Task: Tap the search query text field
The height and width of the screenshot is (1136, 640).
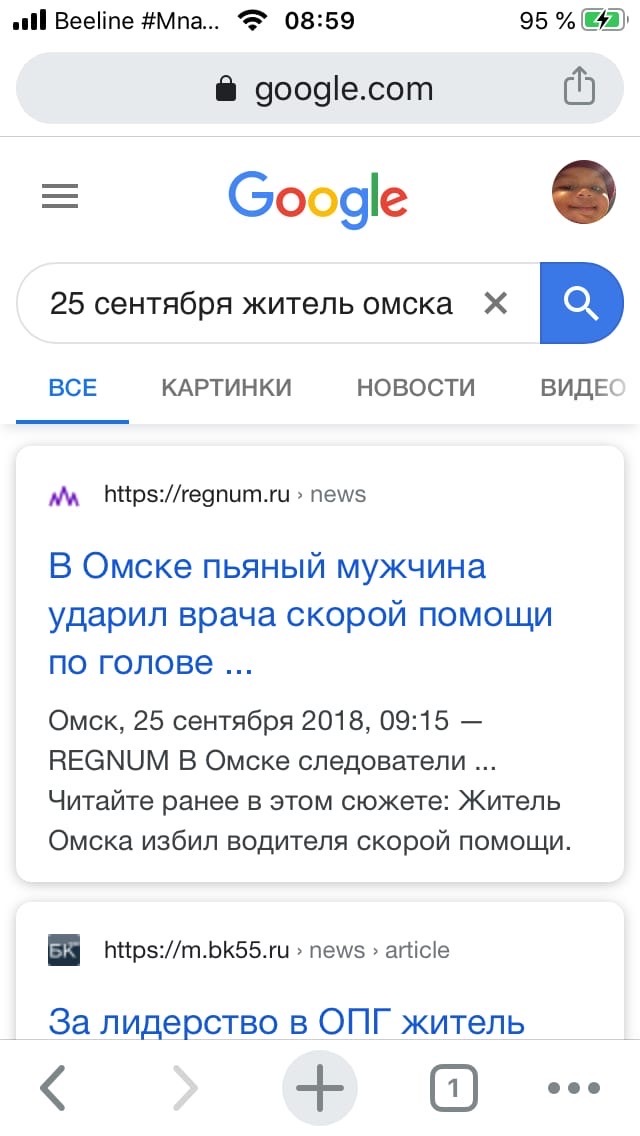Action: point(250,303)
